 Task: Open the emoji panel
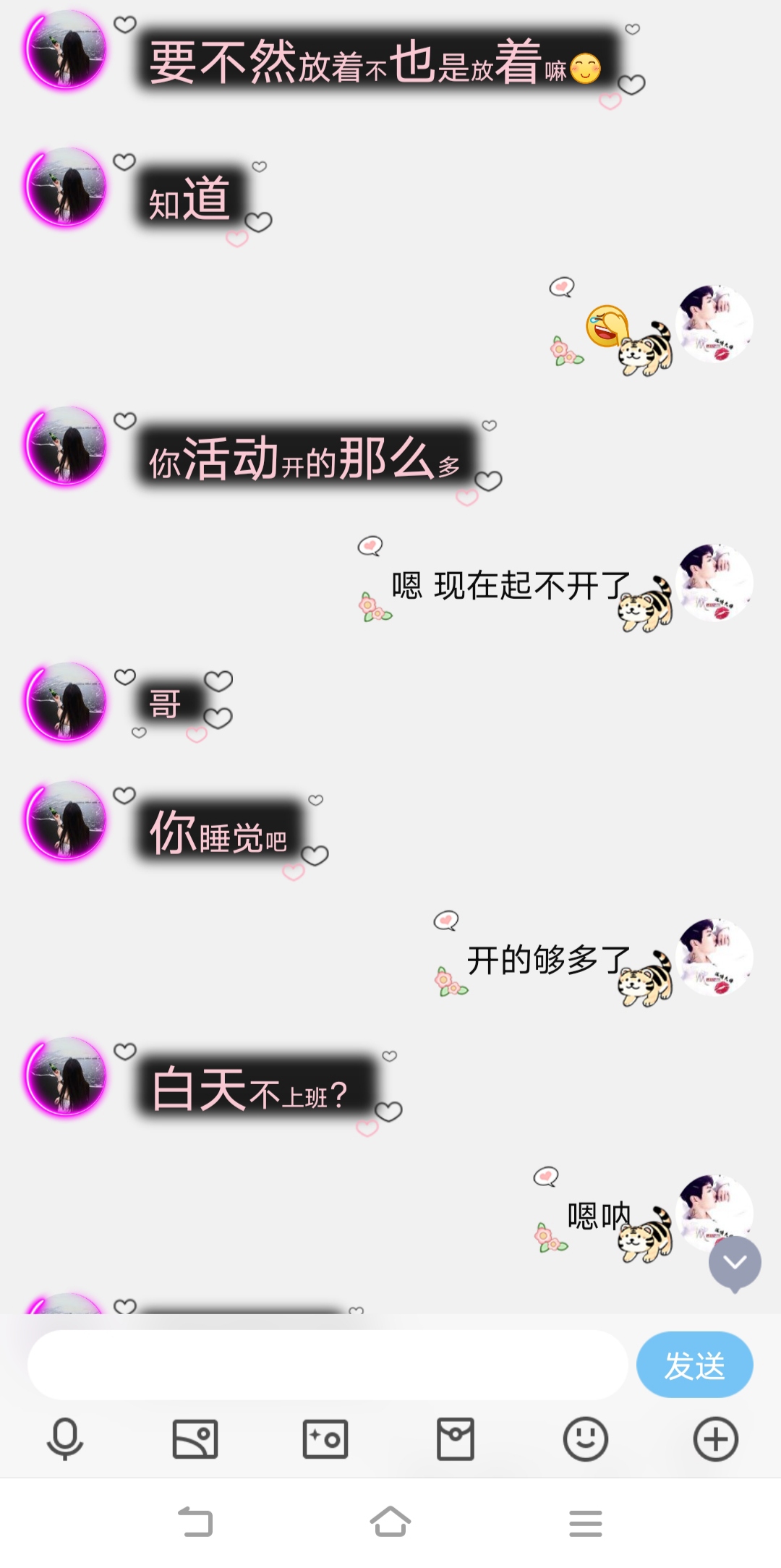(585, 1439)
